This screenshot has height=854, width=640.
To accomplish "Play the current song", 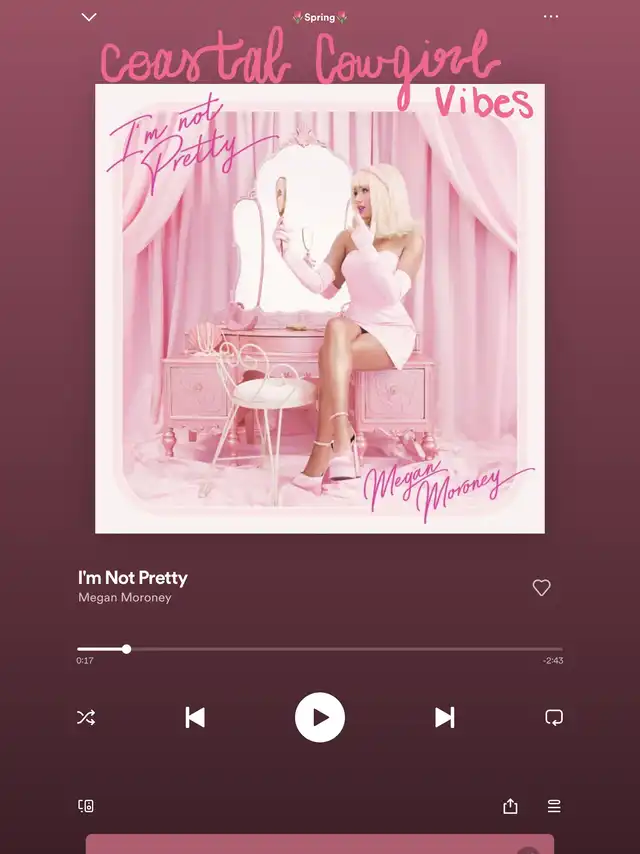I will (x=320, y=717).
